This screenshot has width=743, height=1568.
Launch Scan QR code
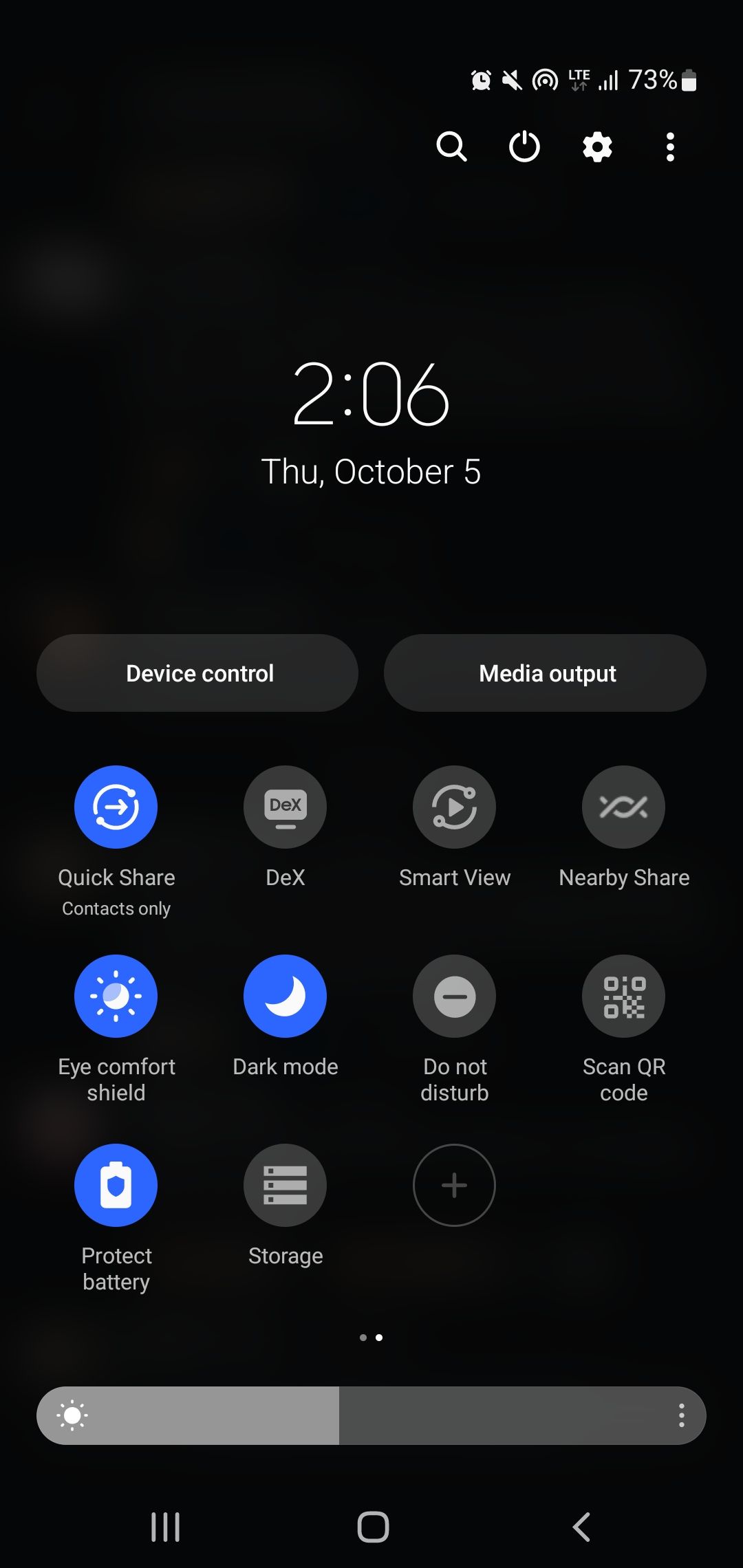coord(623,996)
